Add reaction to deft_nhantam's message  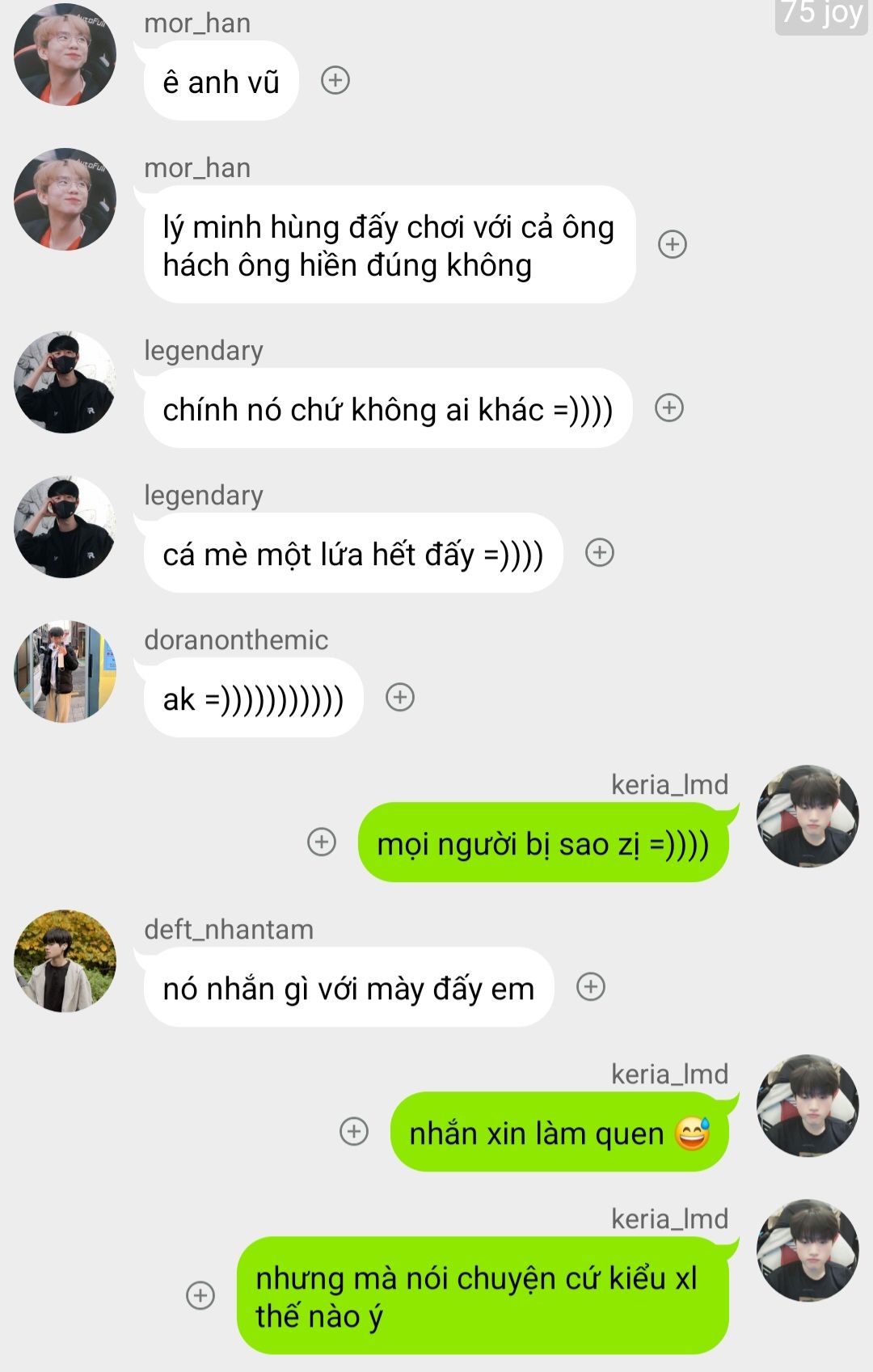pyautogui.click(x=591, y=986)
